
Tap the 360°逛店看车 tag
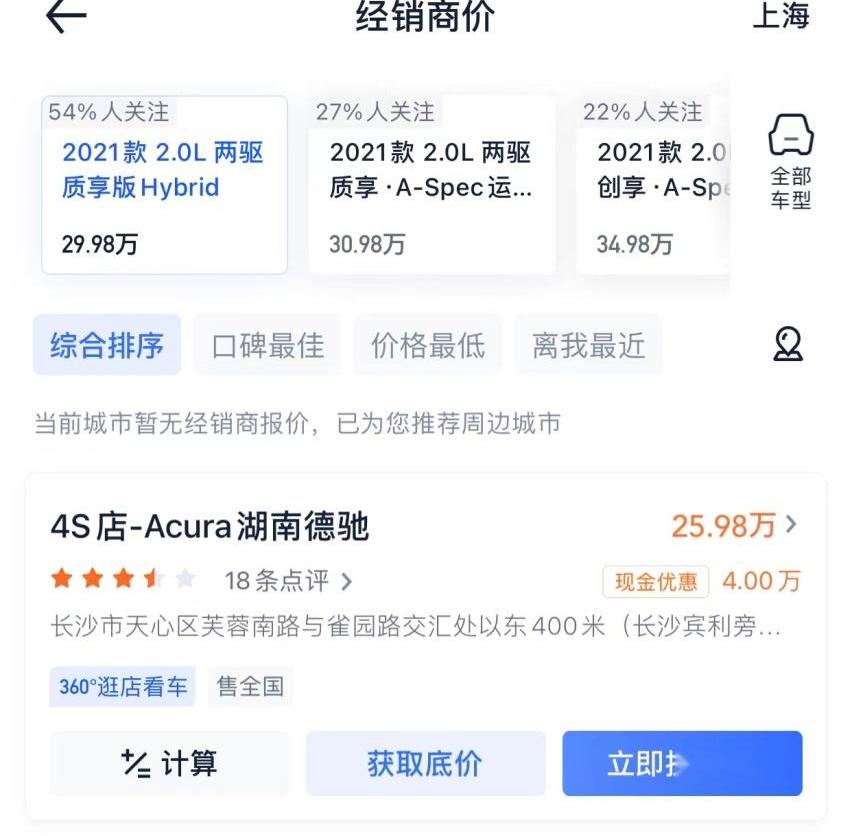click(x=122, y=687)
